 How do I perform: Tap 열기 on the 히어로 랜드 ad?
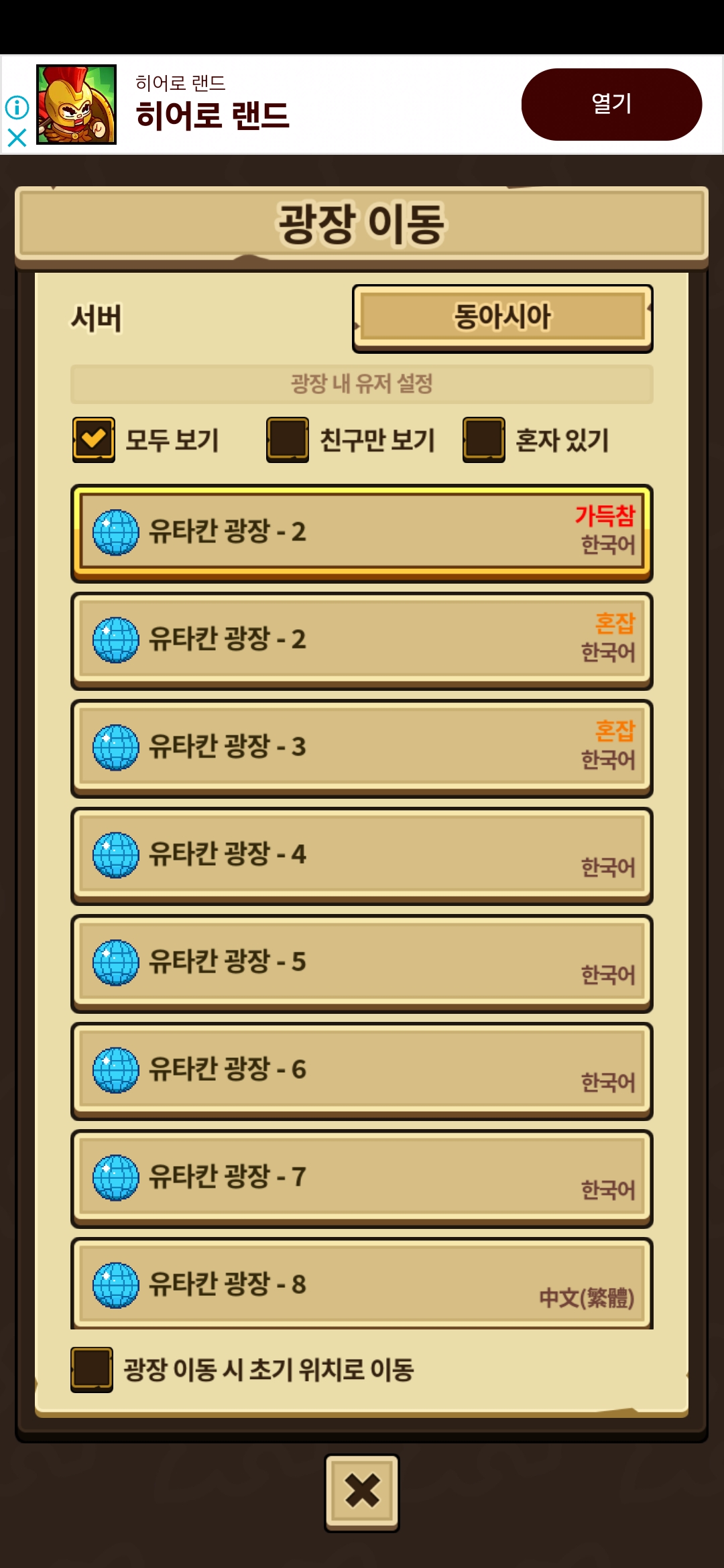pos(611,105)
